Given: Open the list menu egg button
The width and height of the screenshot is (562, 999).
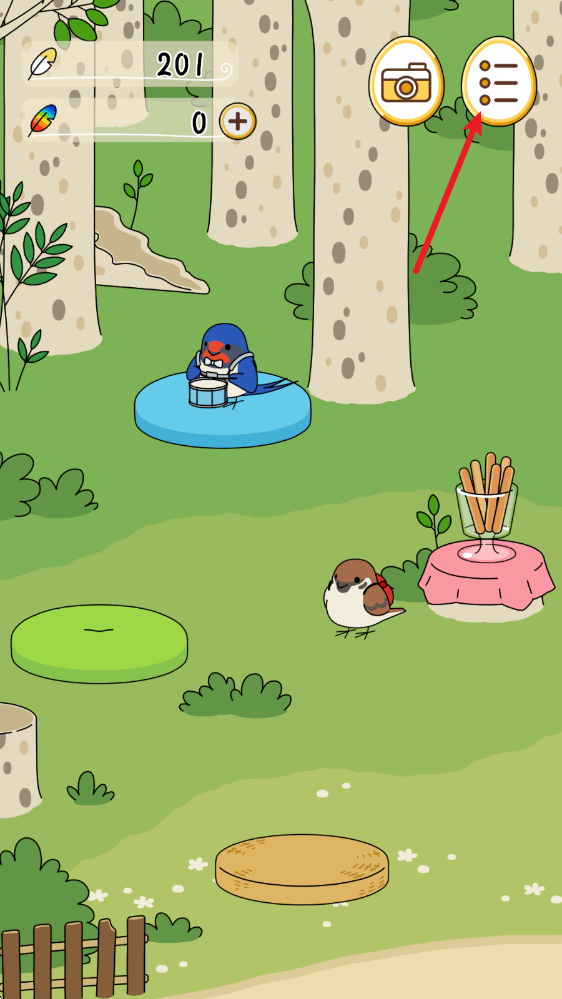Looking at the screenshot, I should tap(498, 82).
